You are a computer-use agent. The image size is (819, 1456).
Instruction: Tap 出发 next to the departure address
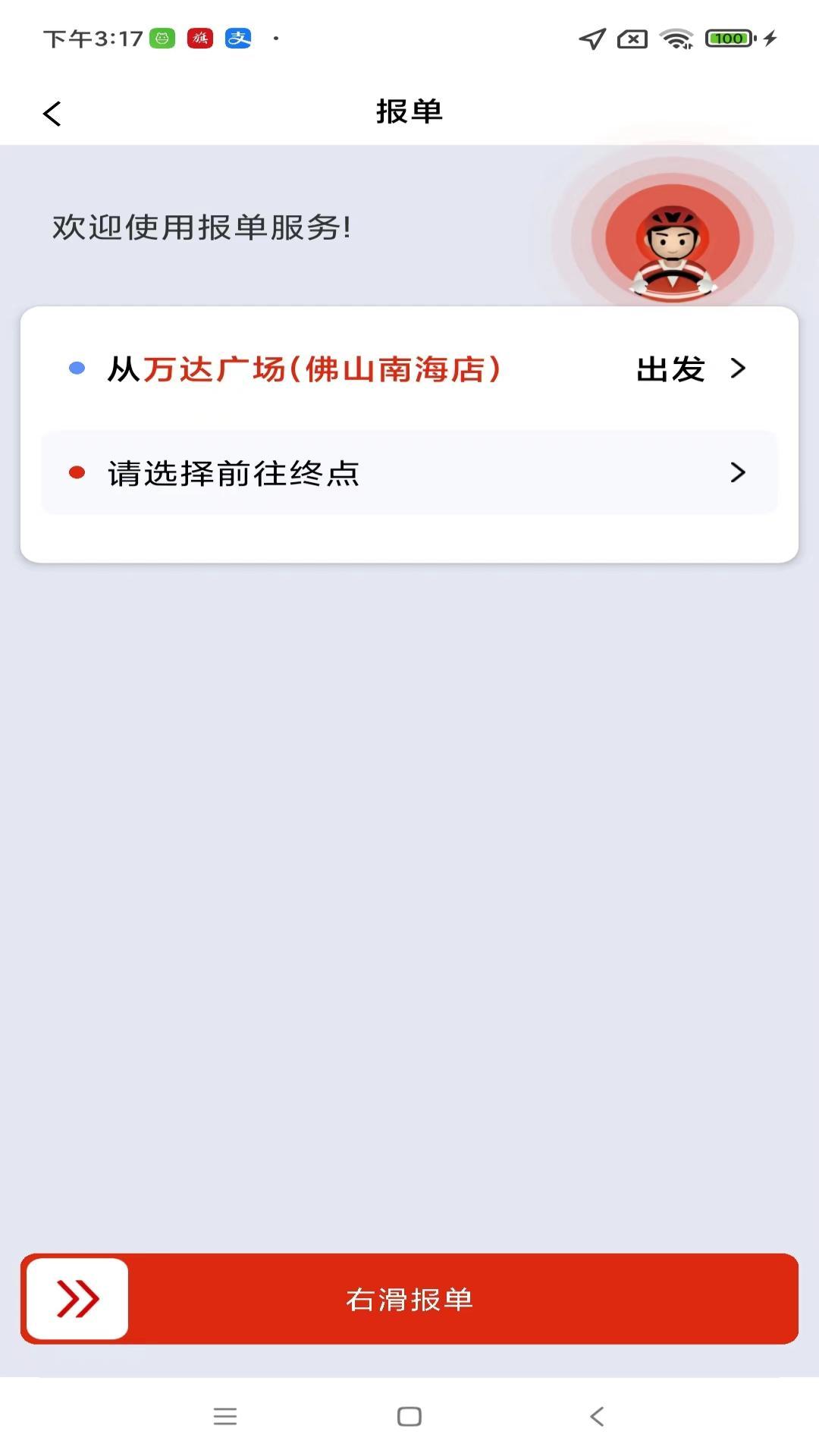pyautogui.click(x=670, y=369)
